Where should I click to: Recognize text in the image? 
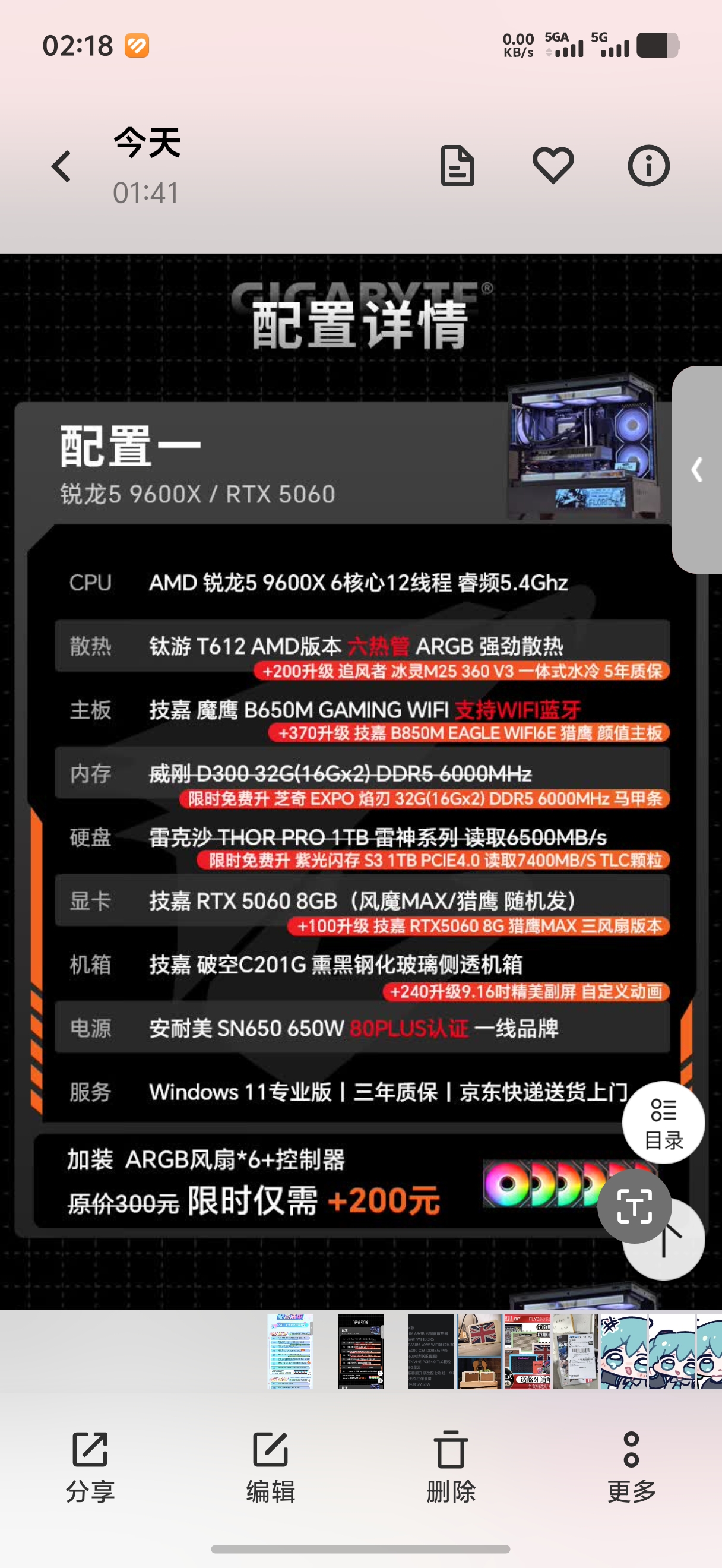[634, 1206]
